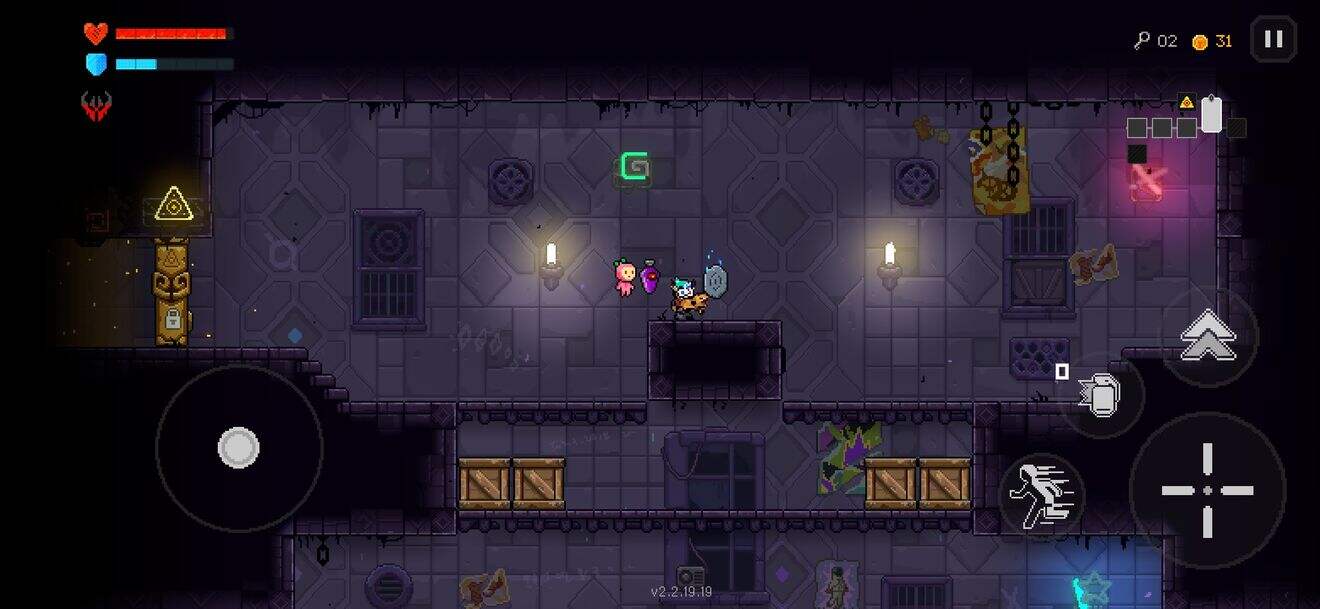Tap the crosshair fire button
Viewport: 1320px width, 609px height.
1207,490
